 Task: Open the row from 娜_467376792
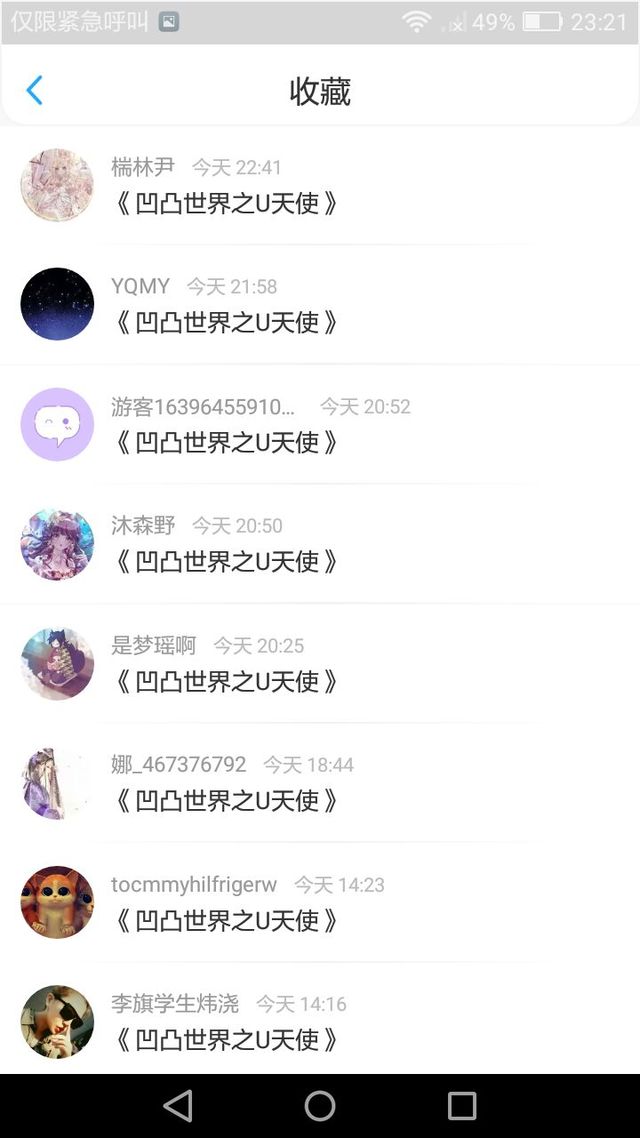coord(320,782)
